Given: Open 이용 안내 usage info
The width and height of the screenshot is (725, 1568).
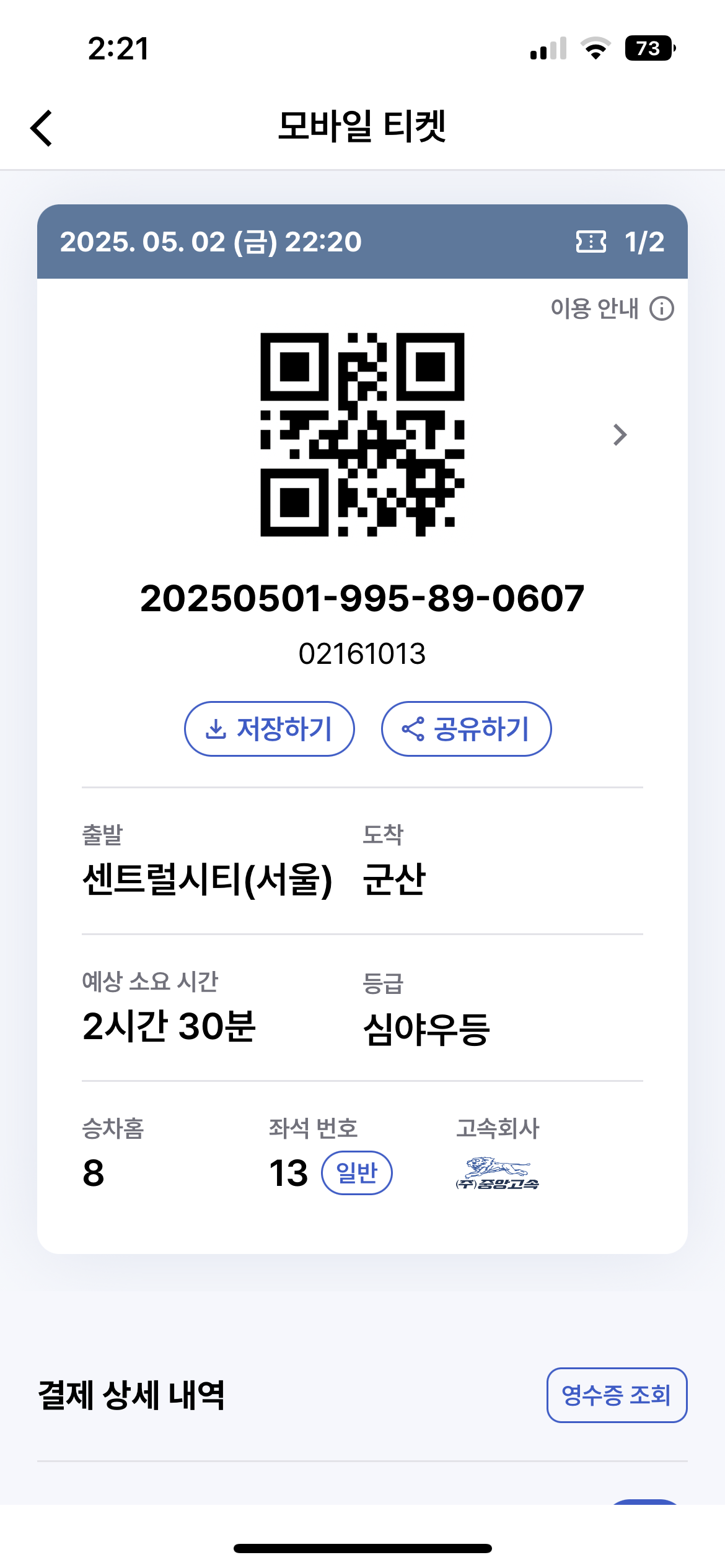Looking at the screenshot, I should click(x=612, y=308).
